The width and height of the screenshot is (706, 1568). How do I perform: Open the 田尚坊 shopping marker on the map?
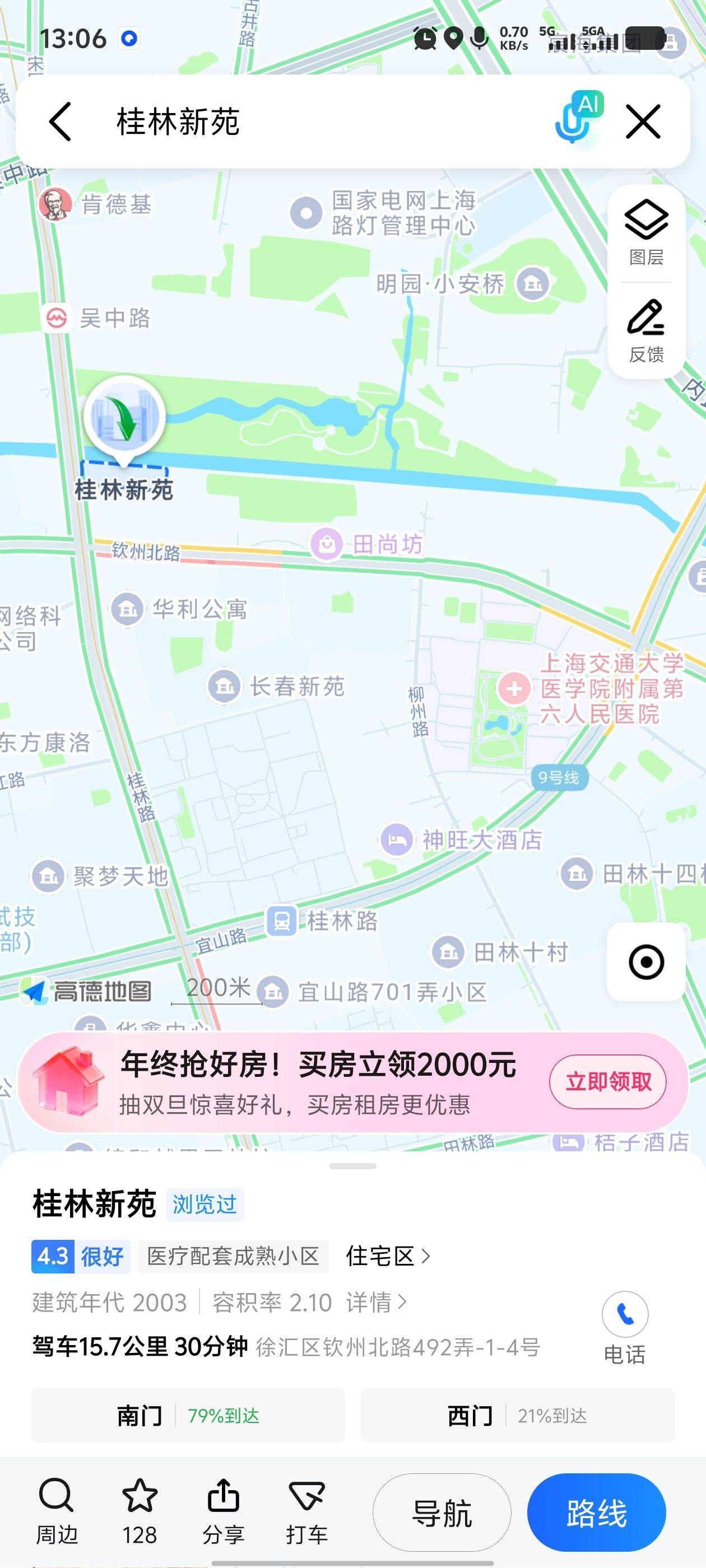tap(327, 544)
